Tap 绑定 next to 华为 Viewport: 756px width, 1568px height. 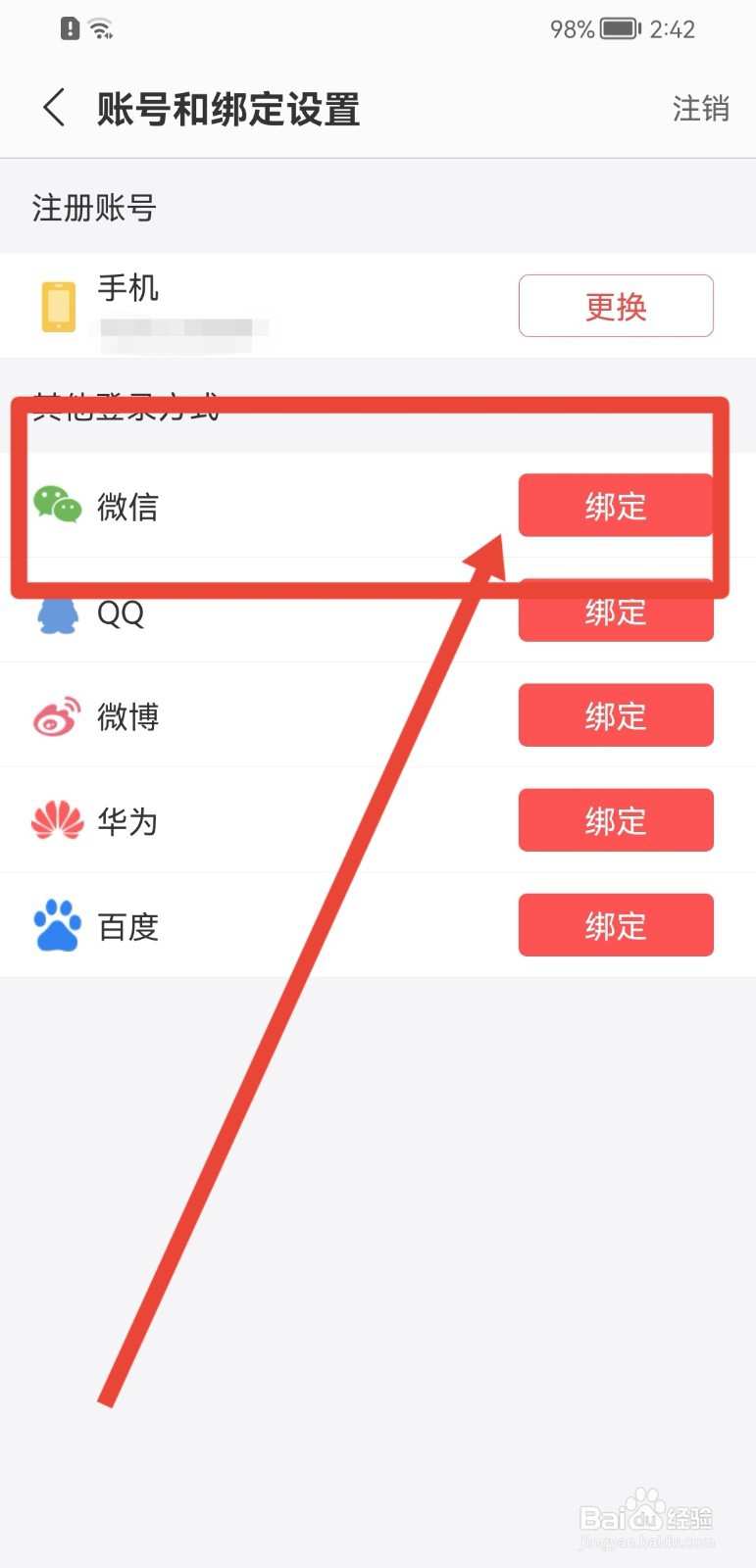(615, 821)
